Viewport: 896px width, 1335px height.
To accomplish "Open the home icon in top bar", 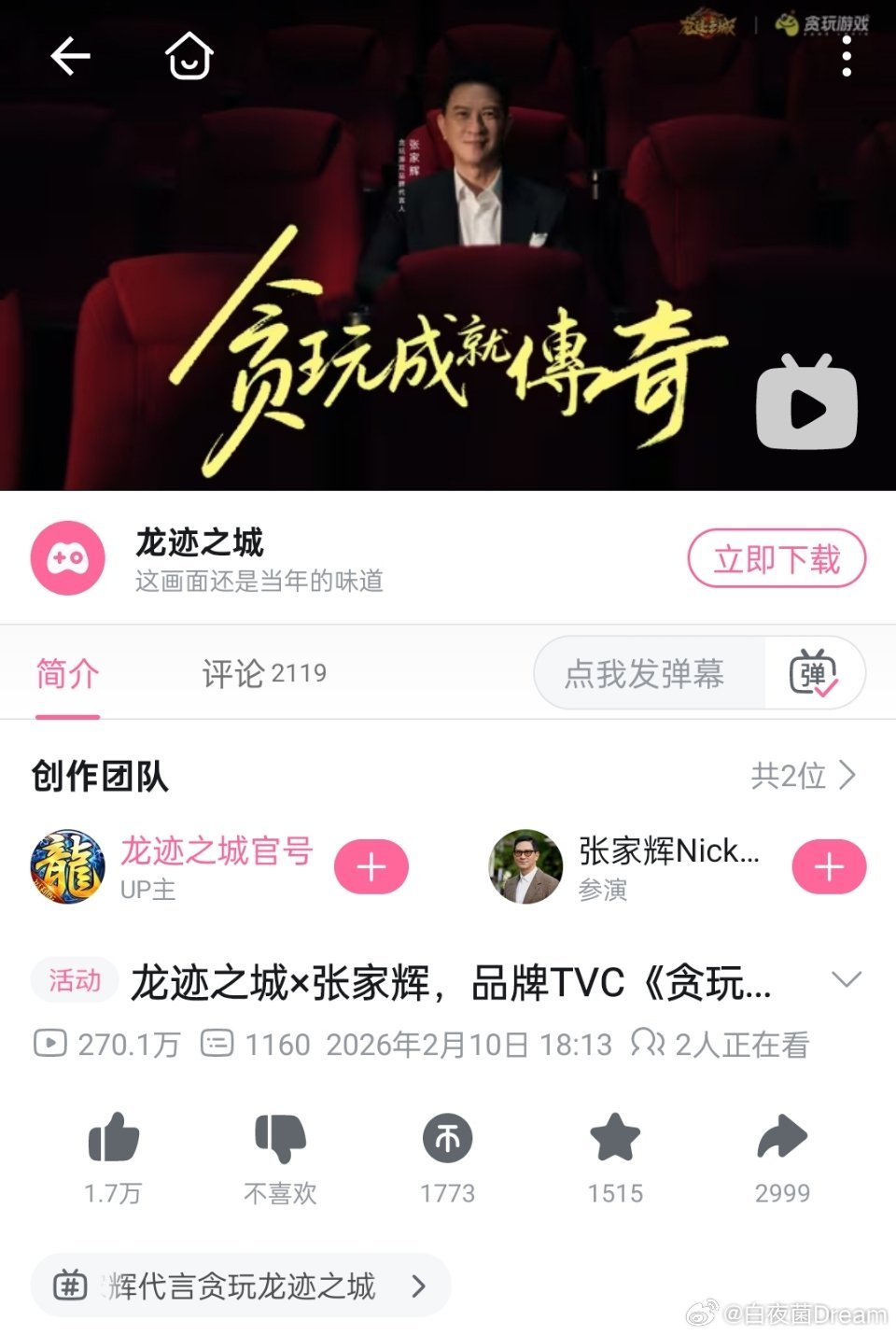I will [x=188, y=56].
